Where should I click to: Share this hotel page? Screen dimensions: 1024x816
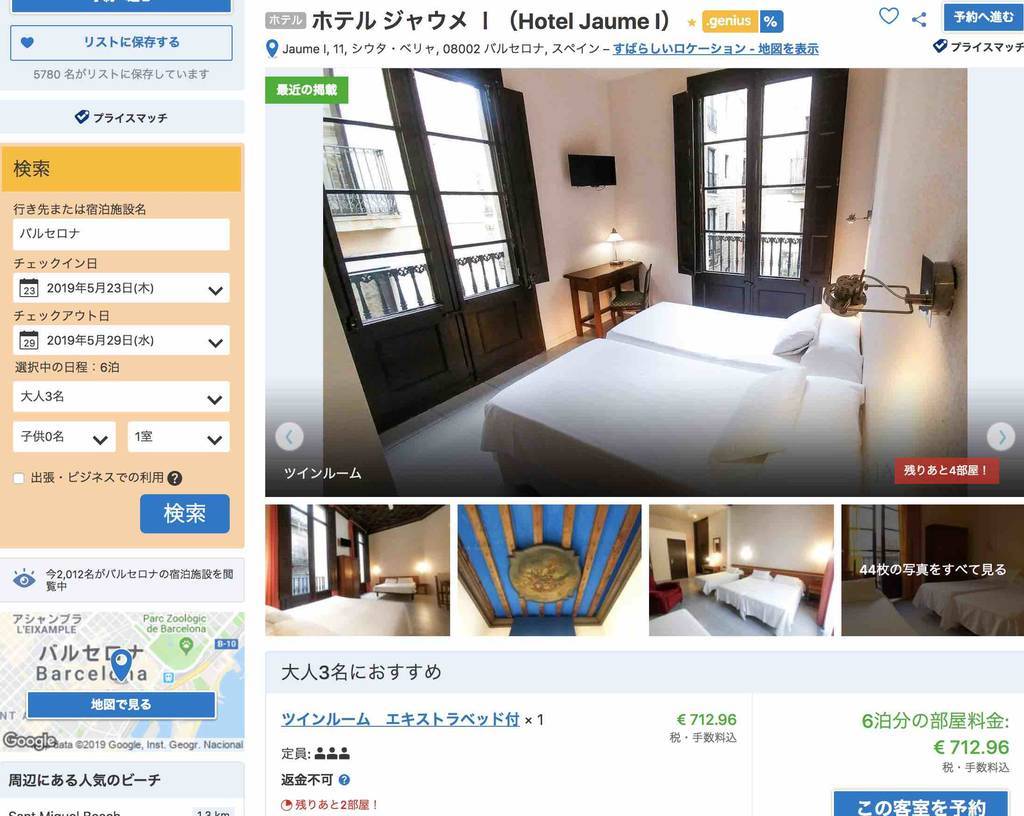(919, 18)
